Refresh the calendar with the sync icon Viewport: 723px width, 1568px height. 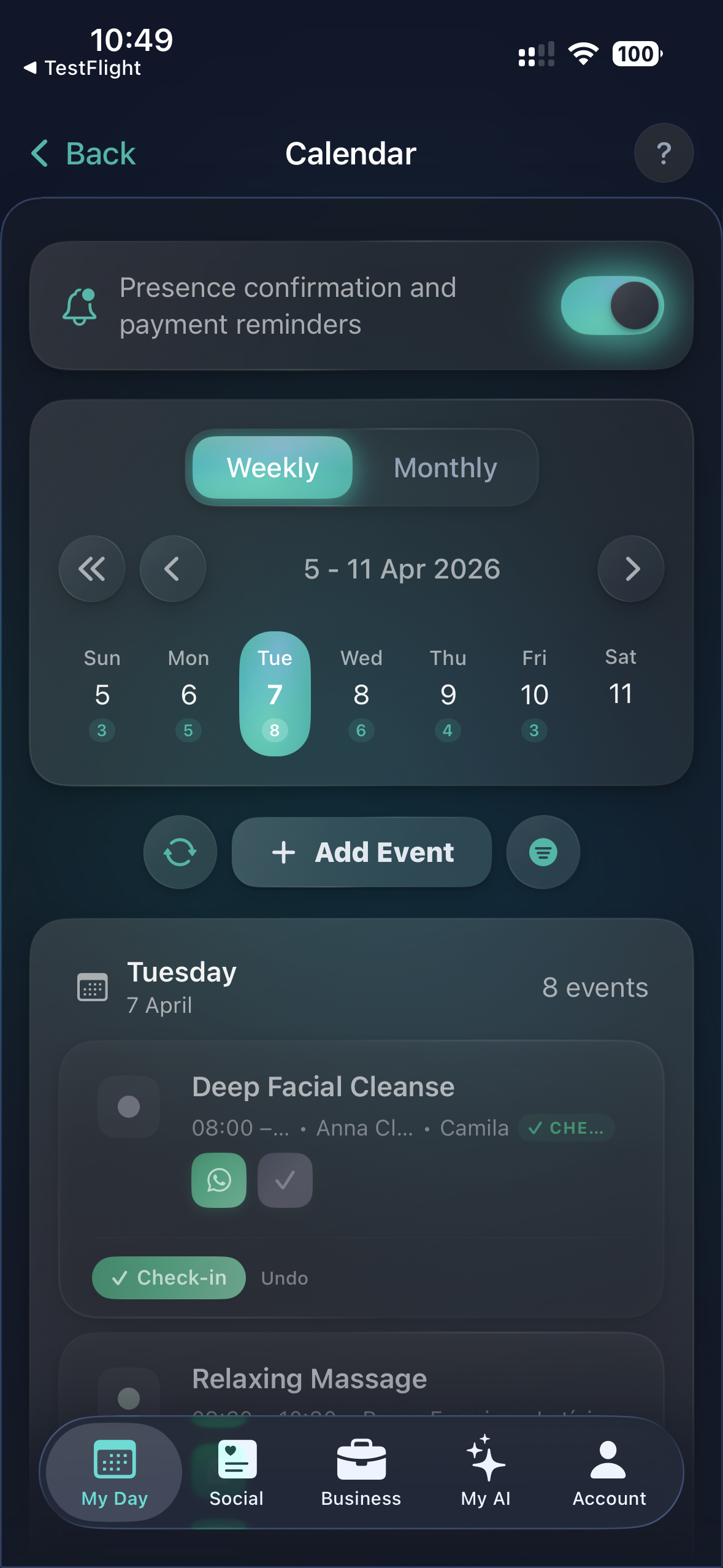pos(180,852)
